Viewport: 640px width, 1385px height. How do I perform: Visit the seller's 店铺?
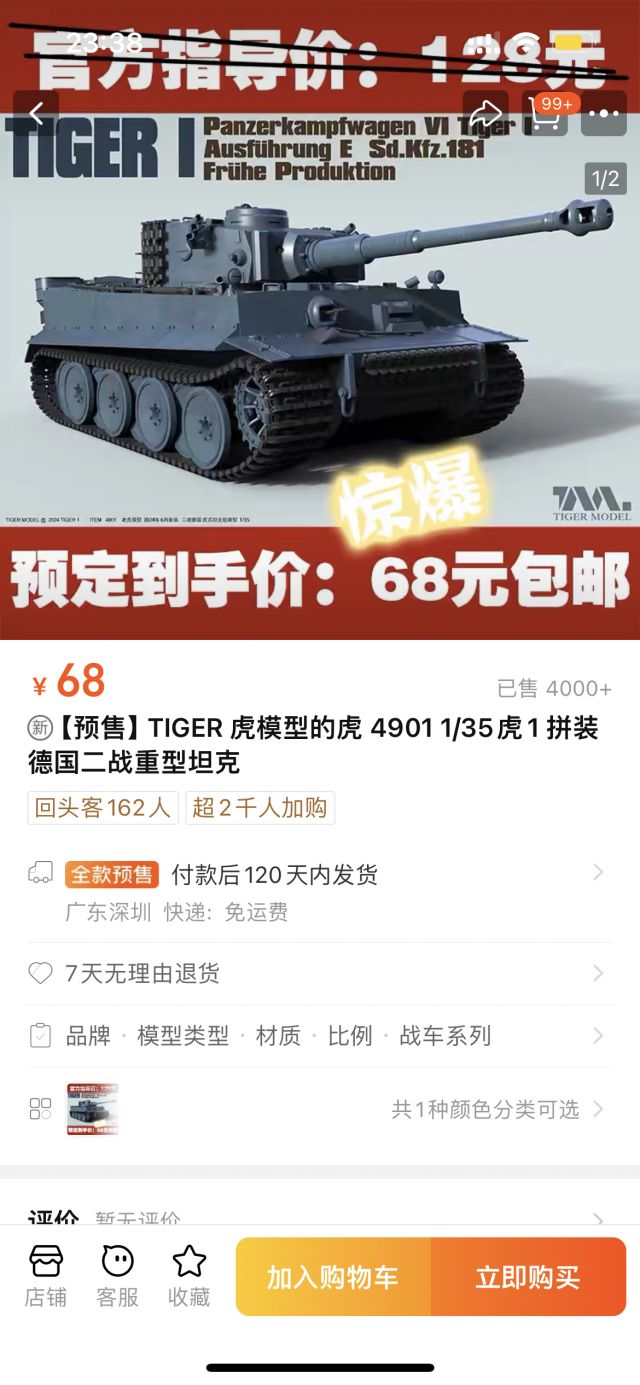pyautogui.click(x=46, y=1275)
